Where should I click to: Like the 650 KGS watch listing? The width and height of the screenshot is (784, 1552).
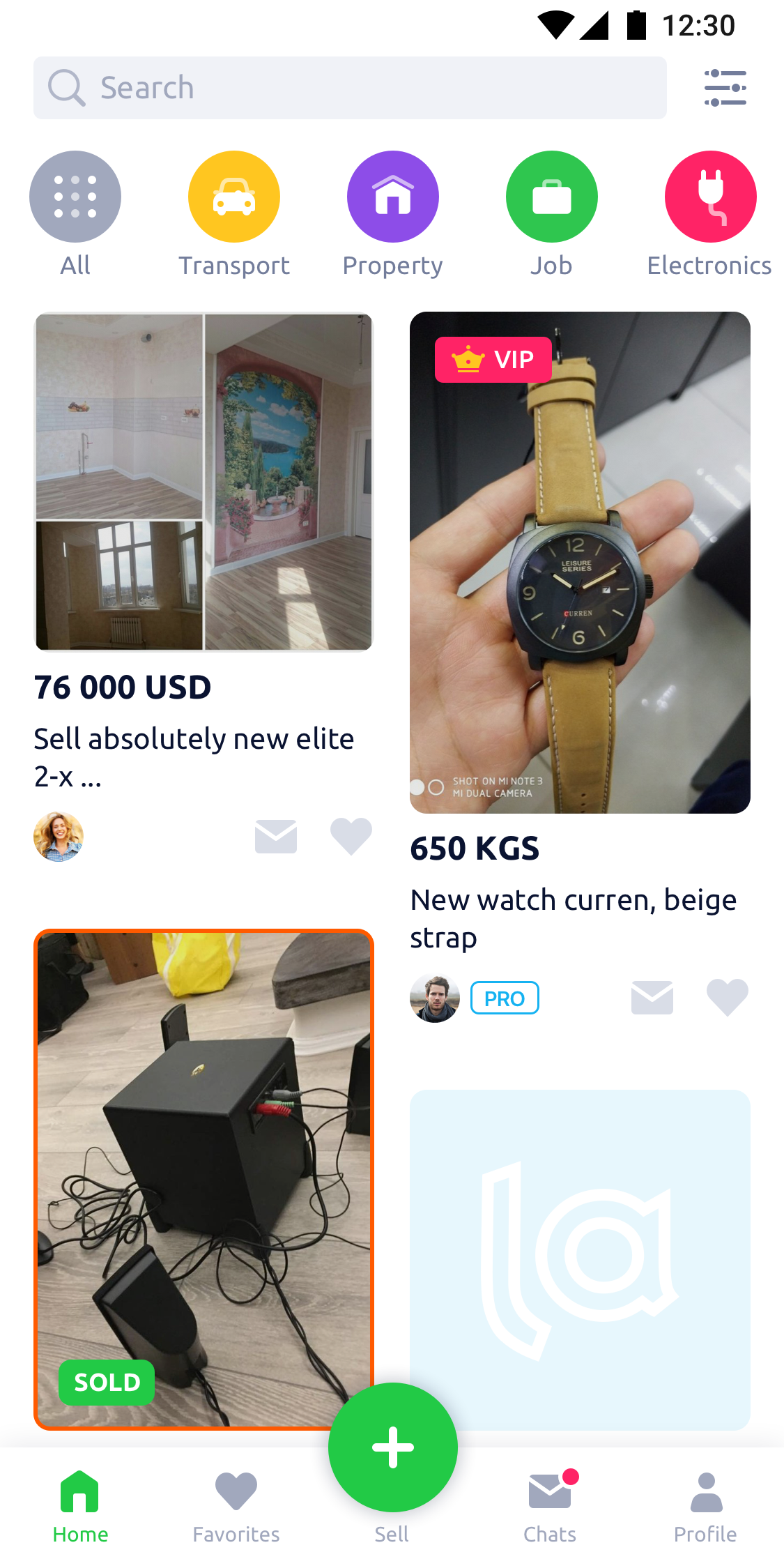point(728,998)
